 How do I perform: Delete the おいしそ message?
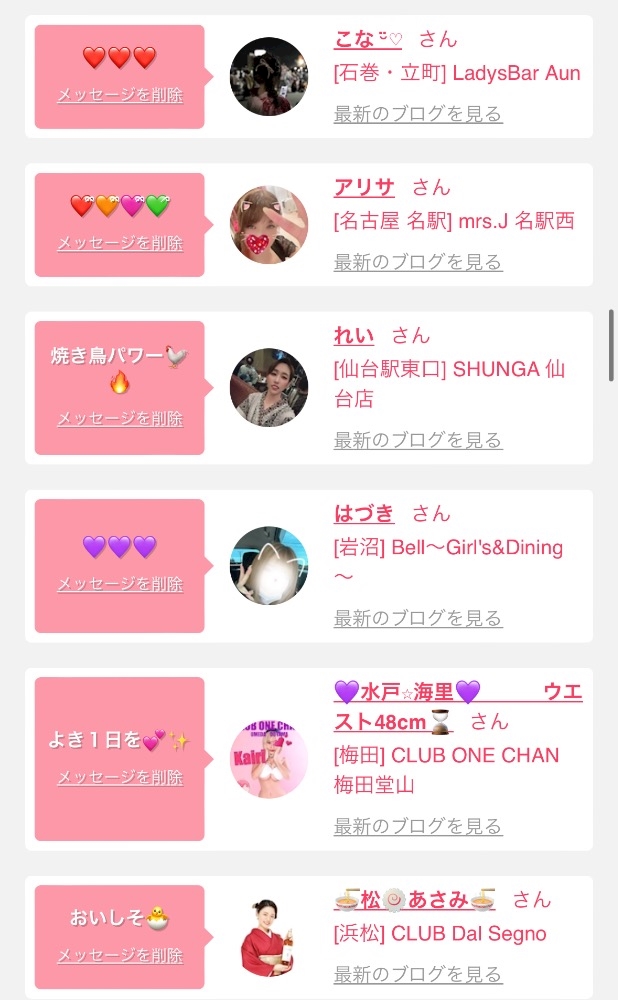[120, 955]
